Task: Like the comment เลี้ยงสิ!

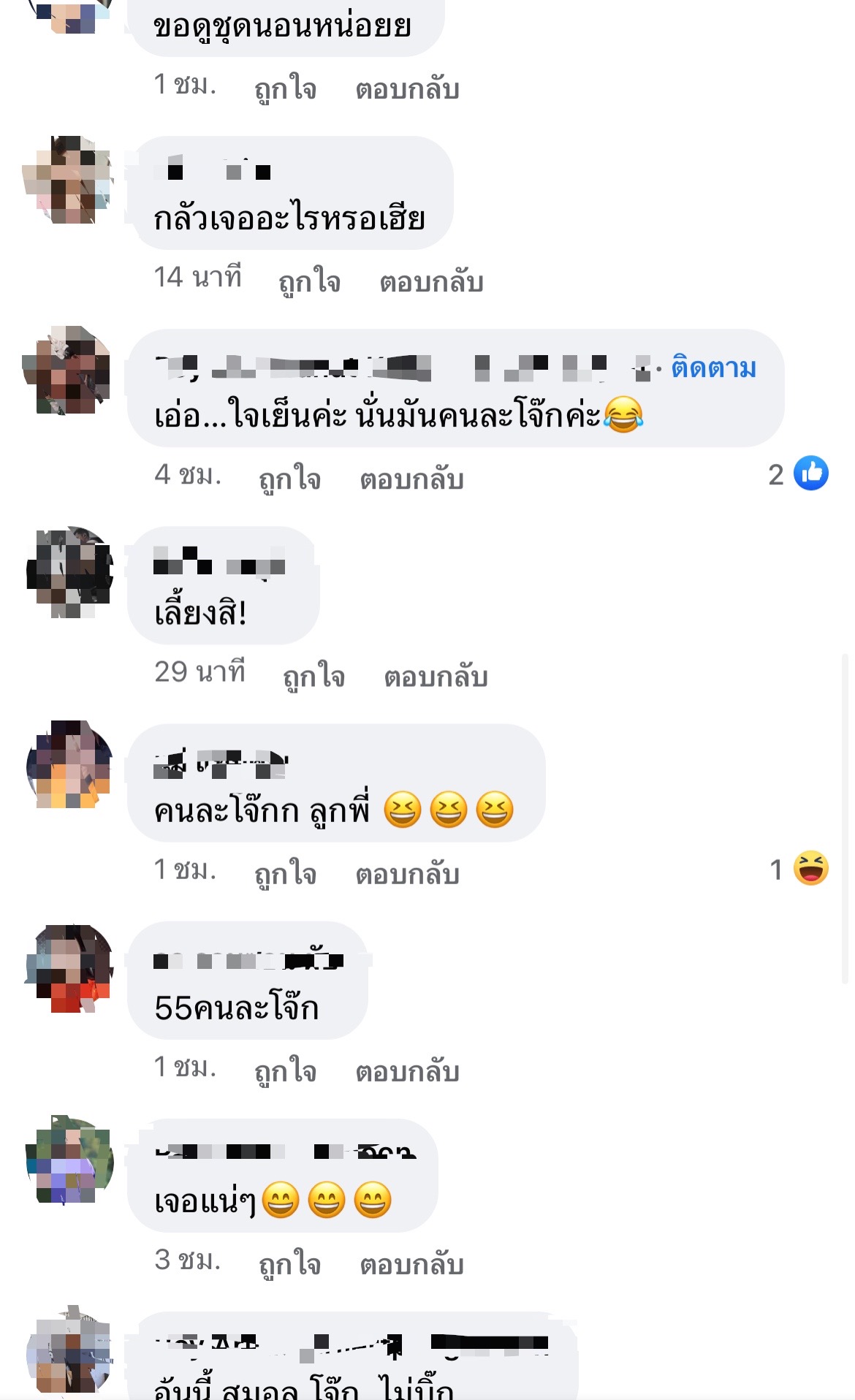Action: click(x=314, y=677)
